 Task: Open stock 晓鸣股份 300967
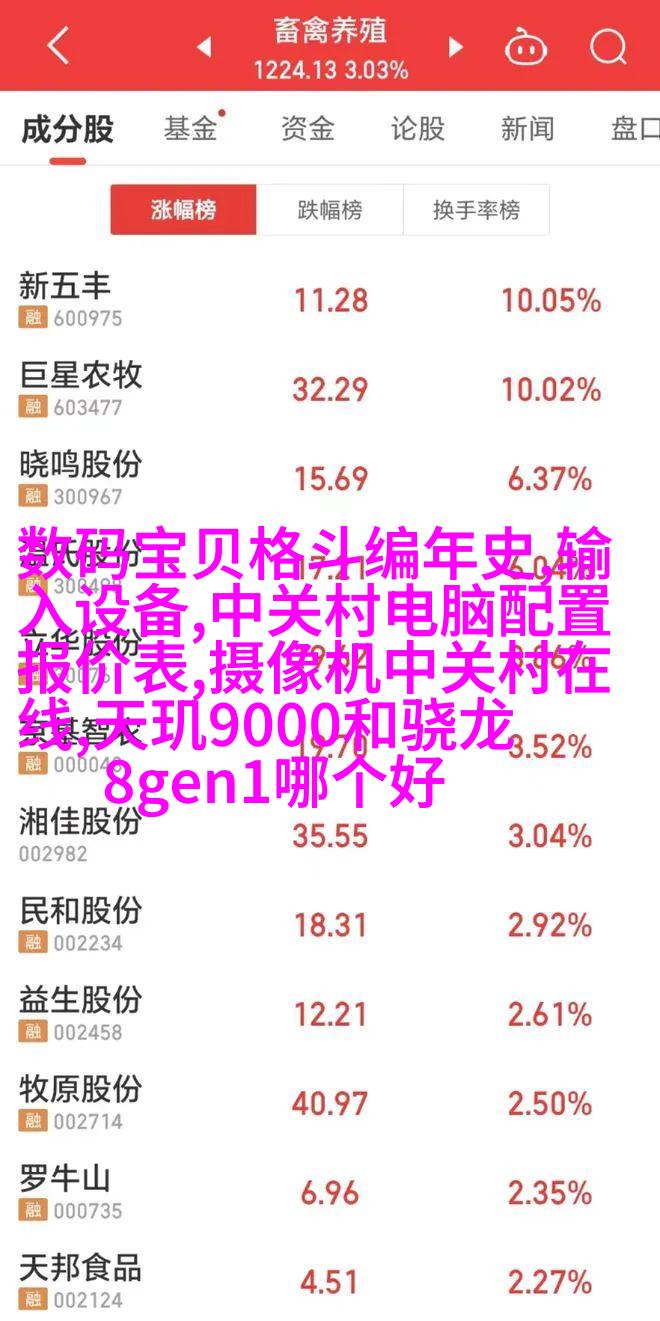[x=330, y=478]
